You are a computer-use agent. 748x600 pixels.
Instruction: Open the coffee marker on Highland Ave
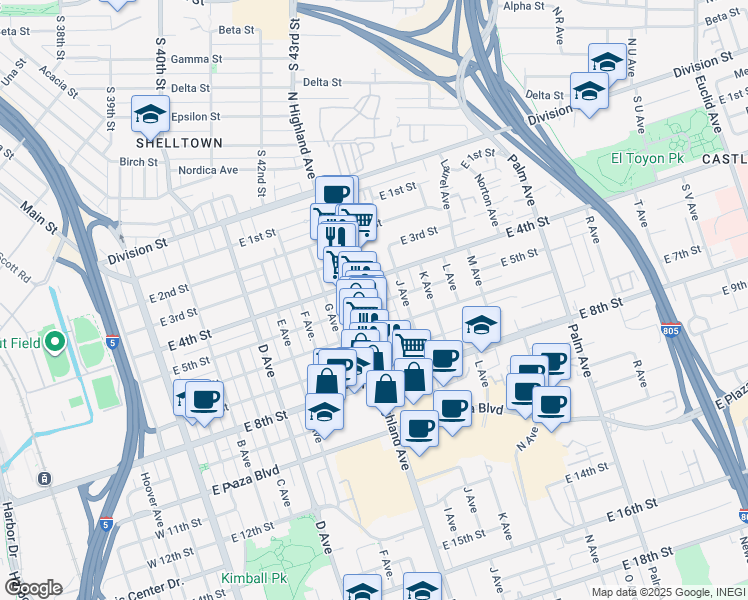[x=419, y=427]
